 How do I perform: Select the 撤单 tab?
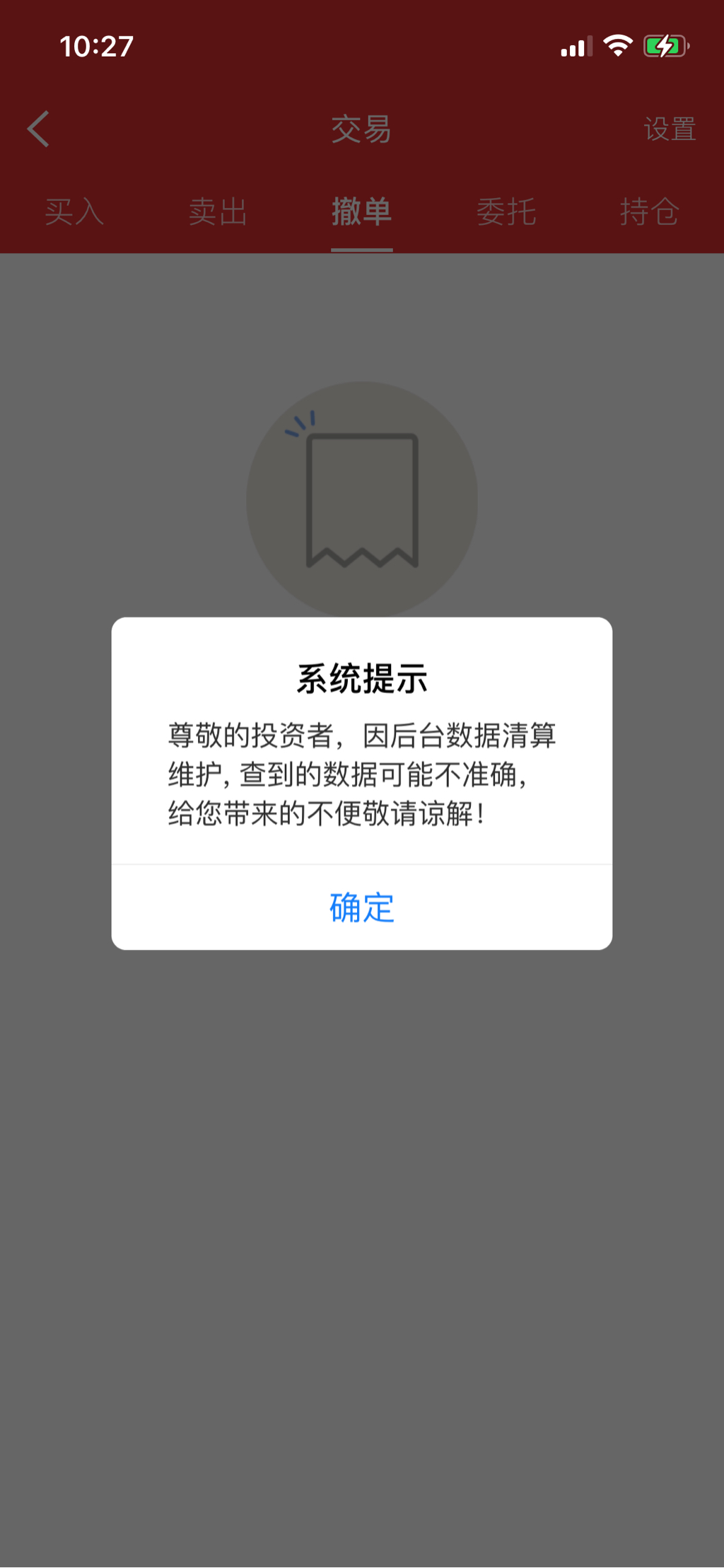pos(361,211)
